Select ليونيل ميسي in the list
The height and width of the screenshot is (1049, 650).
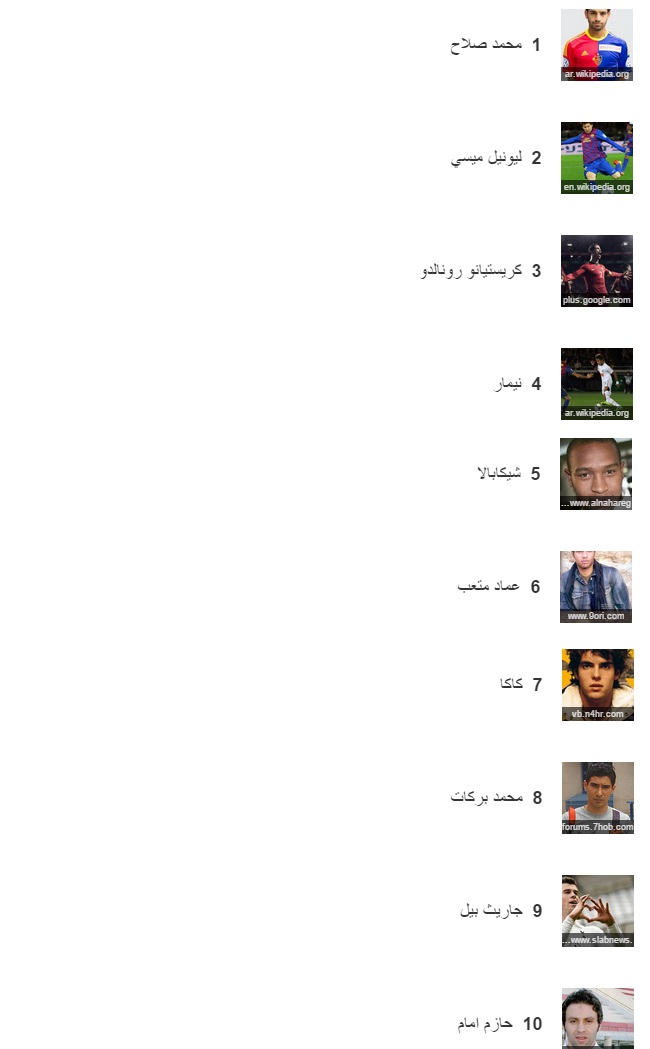(x=487, y=158)
